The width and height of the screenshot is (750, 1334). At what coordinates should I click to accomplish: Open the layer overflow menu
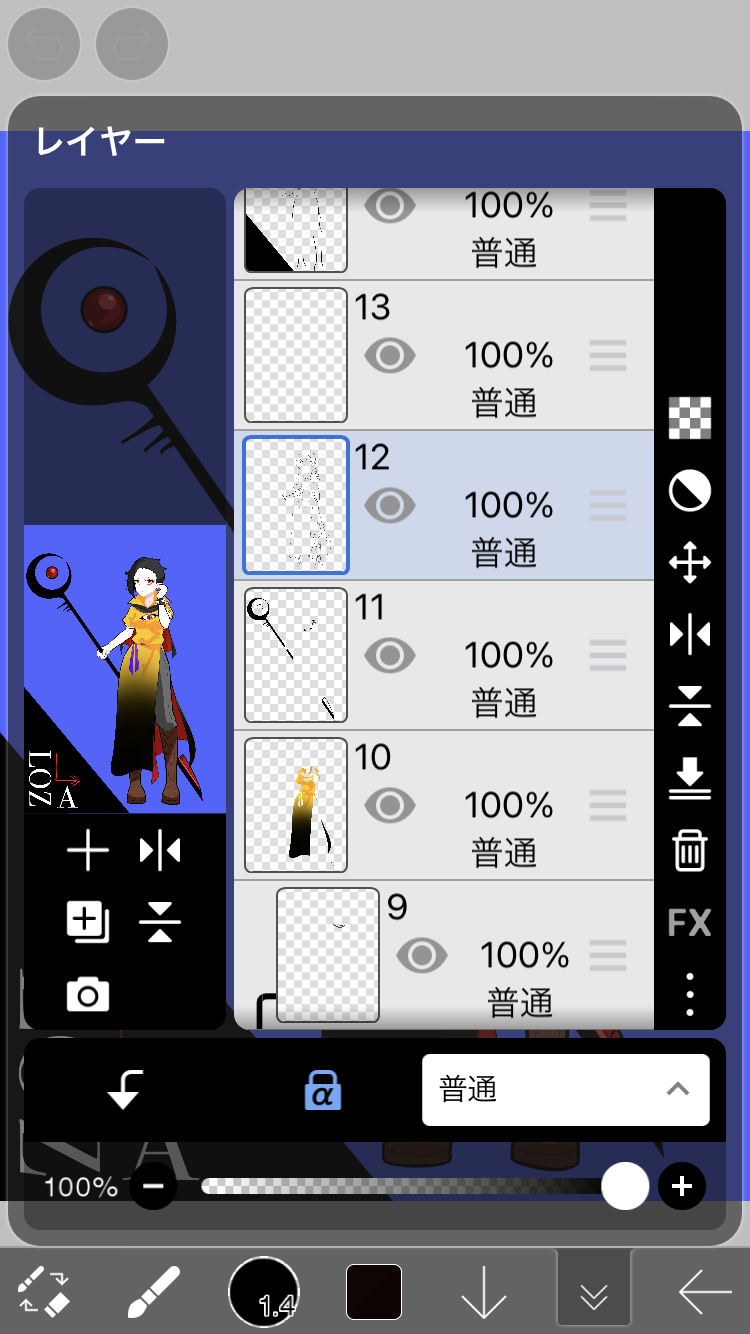690,993
